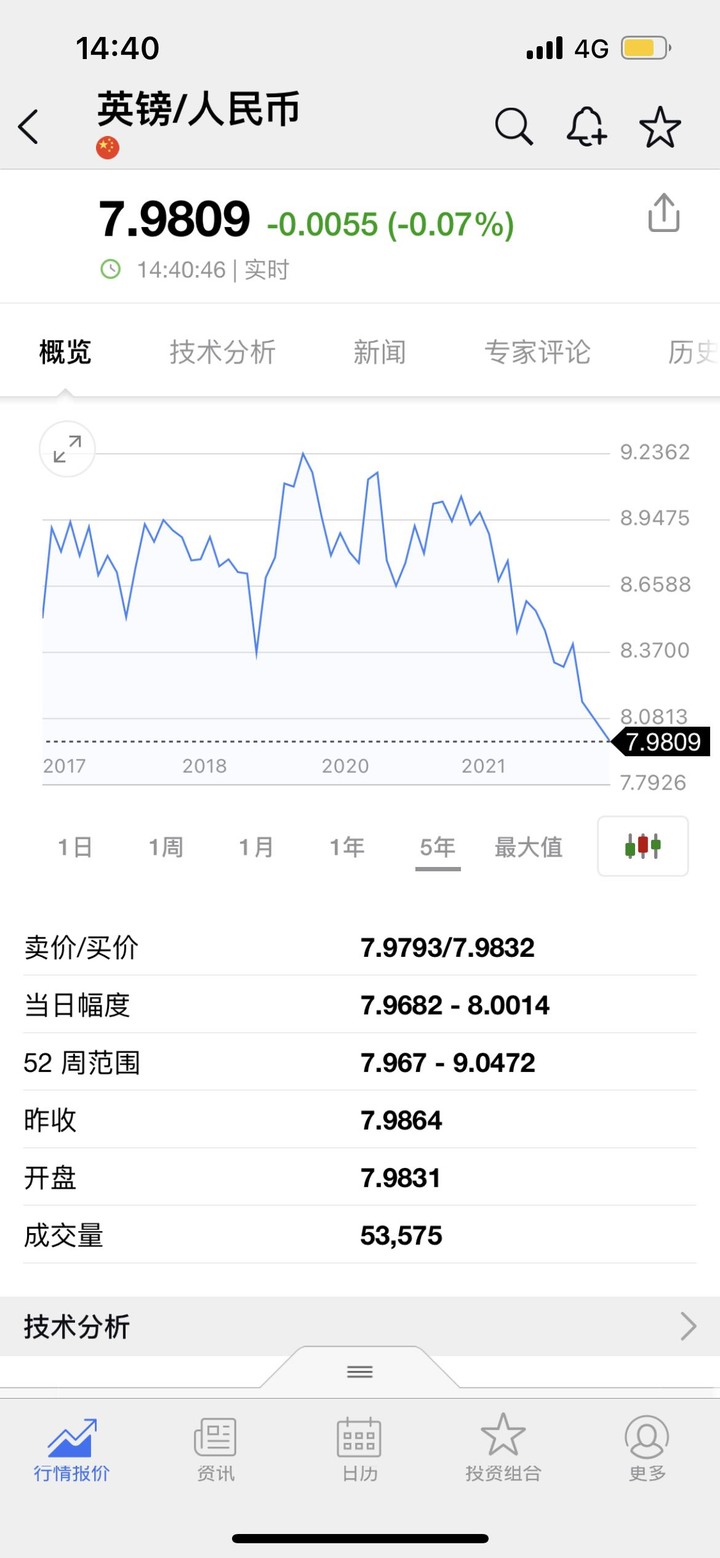The height and width of the screenshot is (1558, 720).
Task: Pull up the bottom drag handle
Action: coord(359,1371)
